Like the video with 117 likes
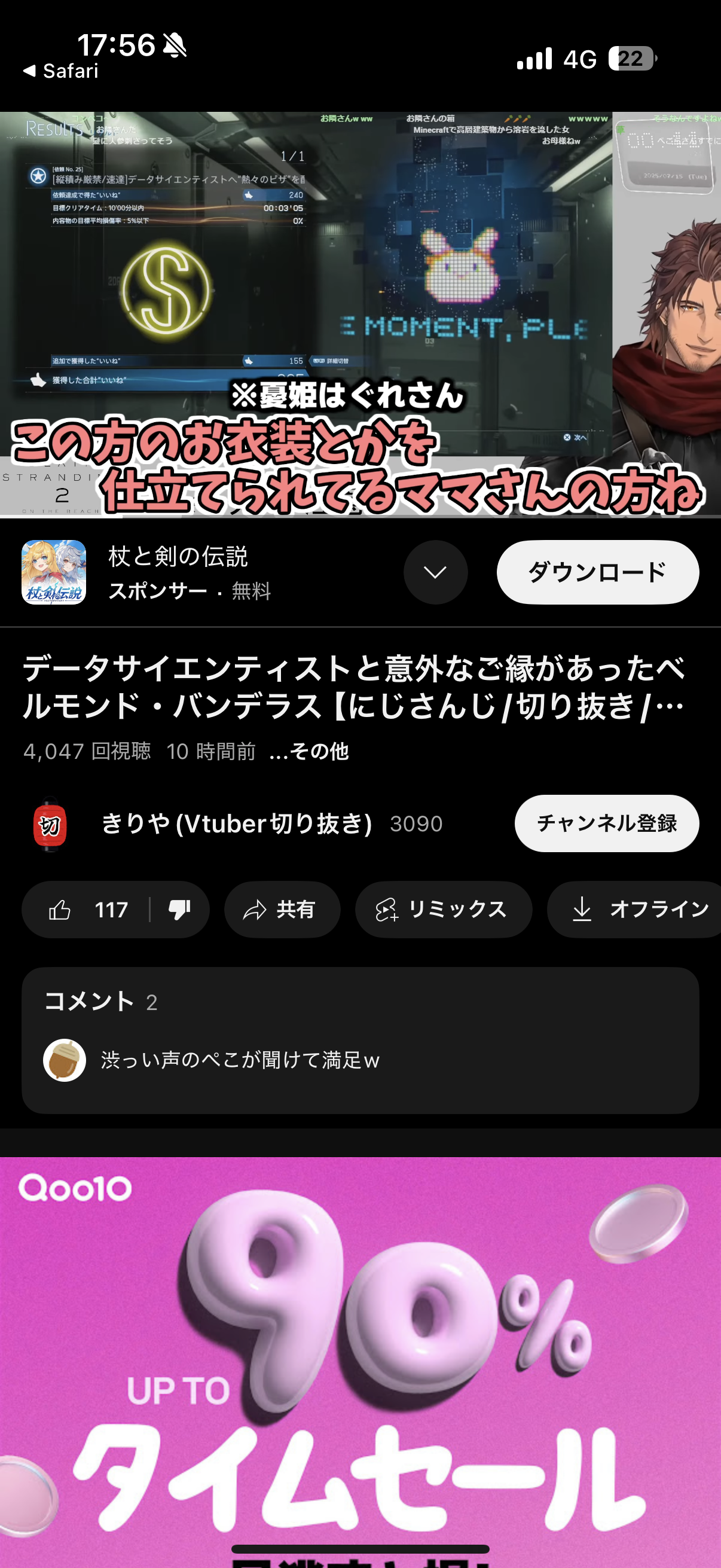721x1568 pixels. point(87,910)
